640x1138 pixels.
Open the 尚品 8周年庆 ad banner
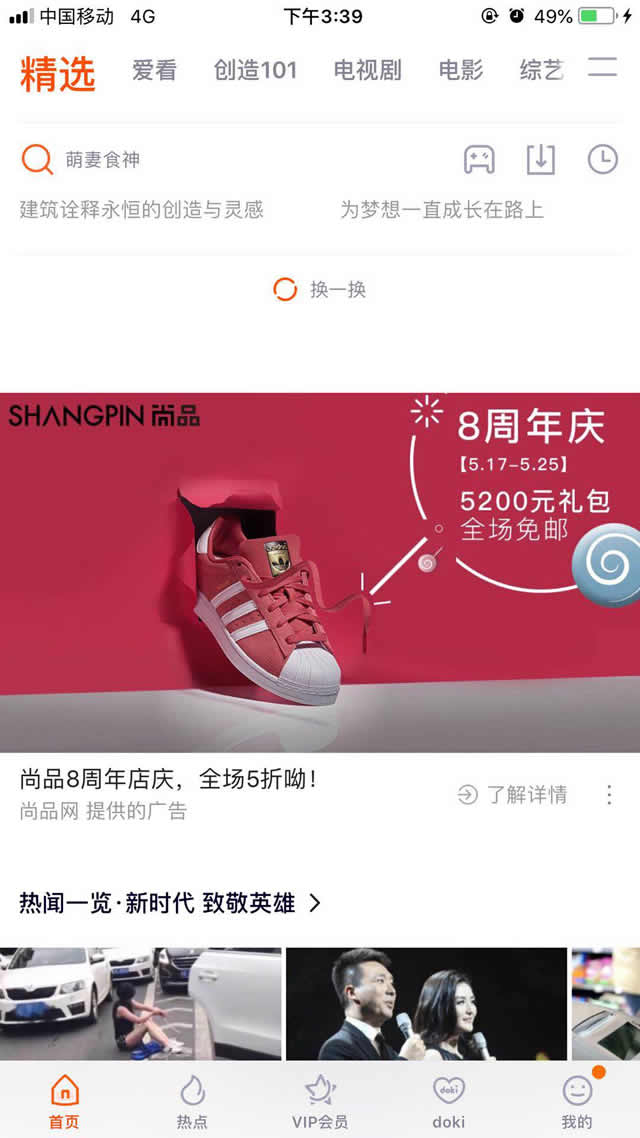(x=320, y=572)
